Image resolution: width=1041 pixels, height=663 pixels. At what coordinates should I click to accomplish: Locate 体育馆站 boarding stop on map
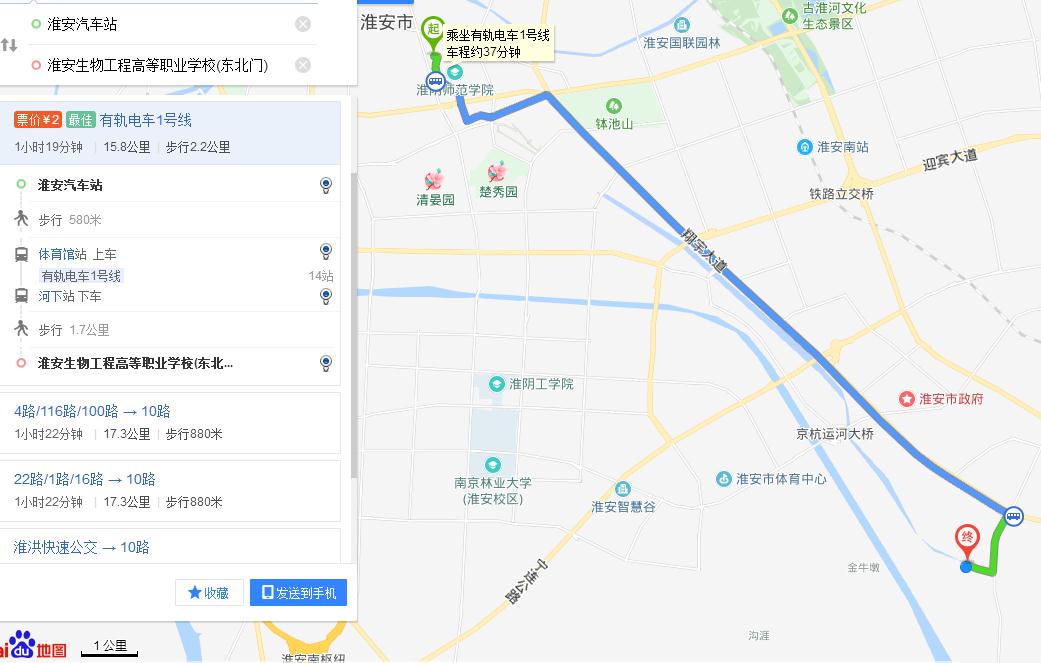(325, 251)
